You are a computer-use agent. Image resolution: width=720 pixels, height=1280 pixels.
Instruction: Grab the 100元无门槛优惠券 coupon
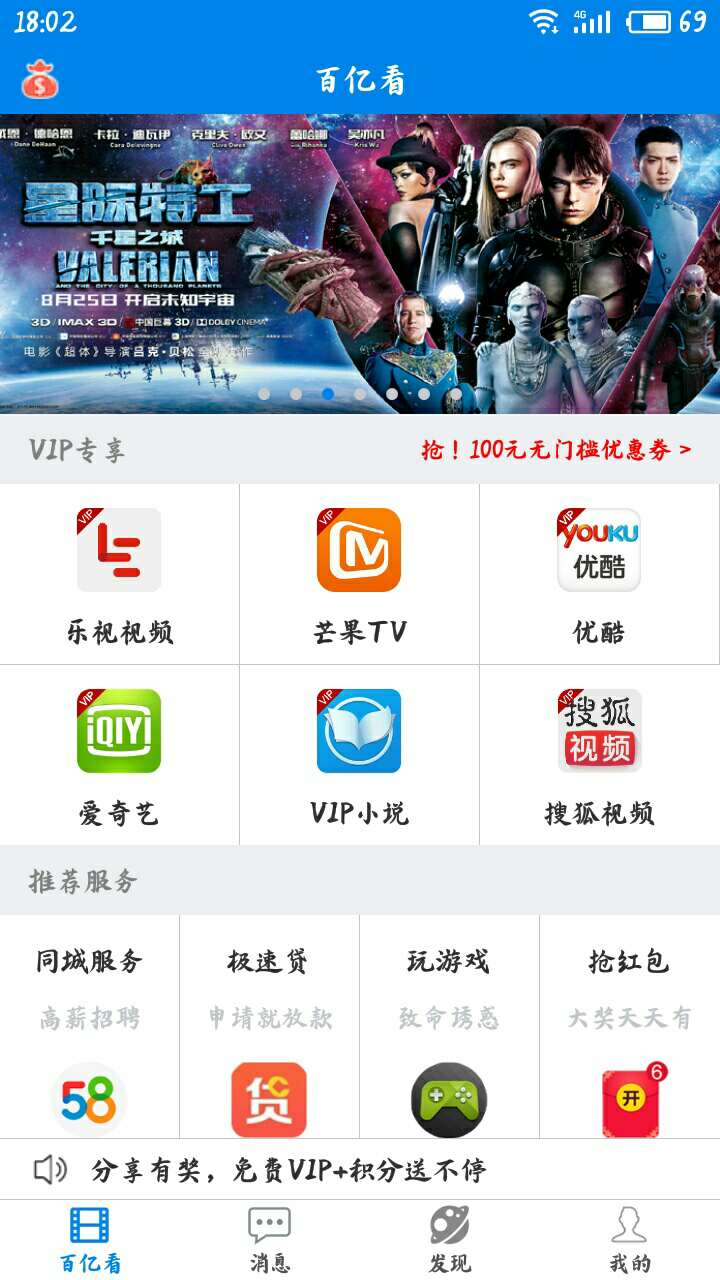(x=556, y=450)
